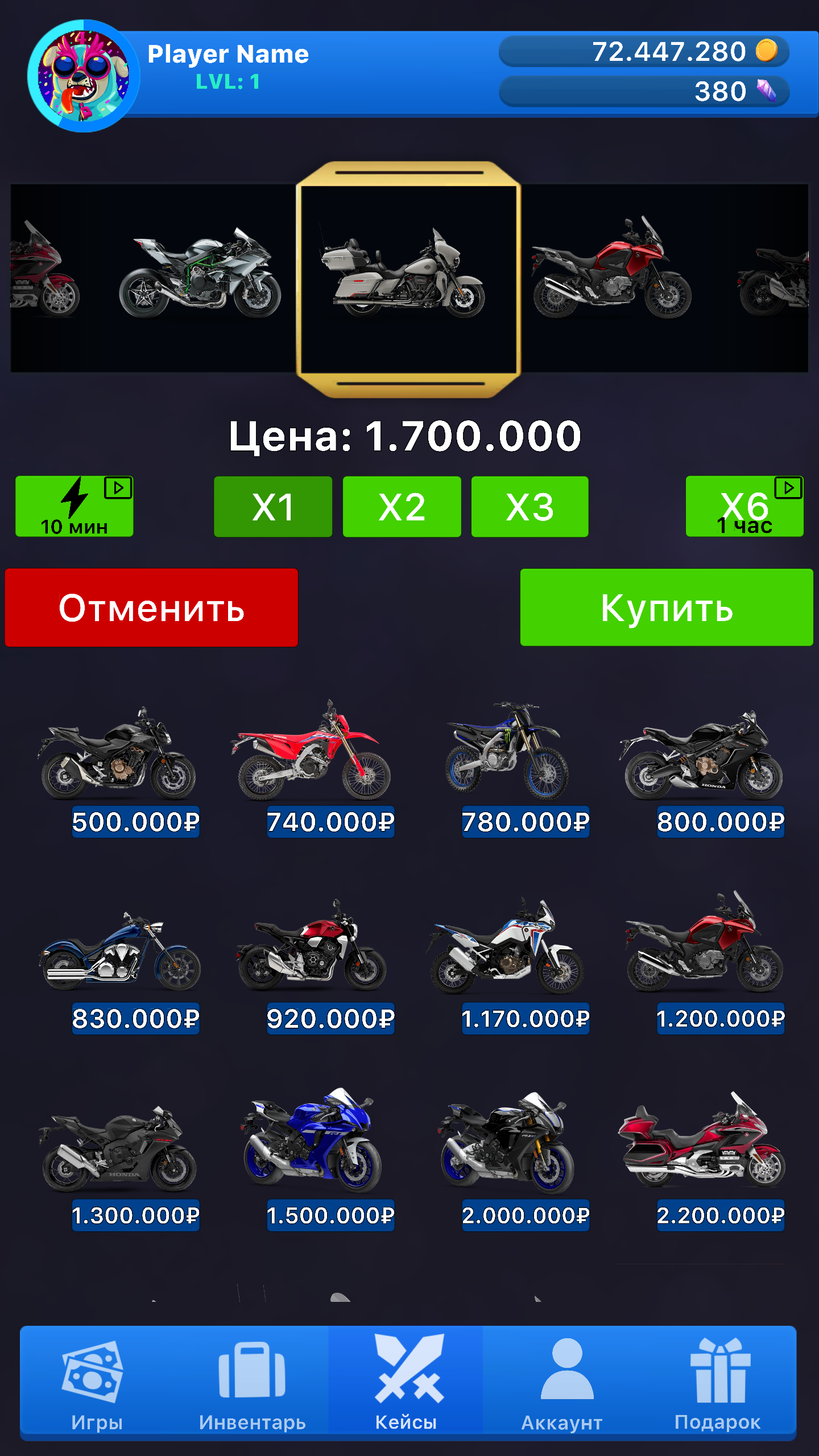This screenshot has height=1456, width=819.
Task: Switch to the Инвентарь tab
Action: click(252, 1382)
